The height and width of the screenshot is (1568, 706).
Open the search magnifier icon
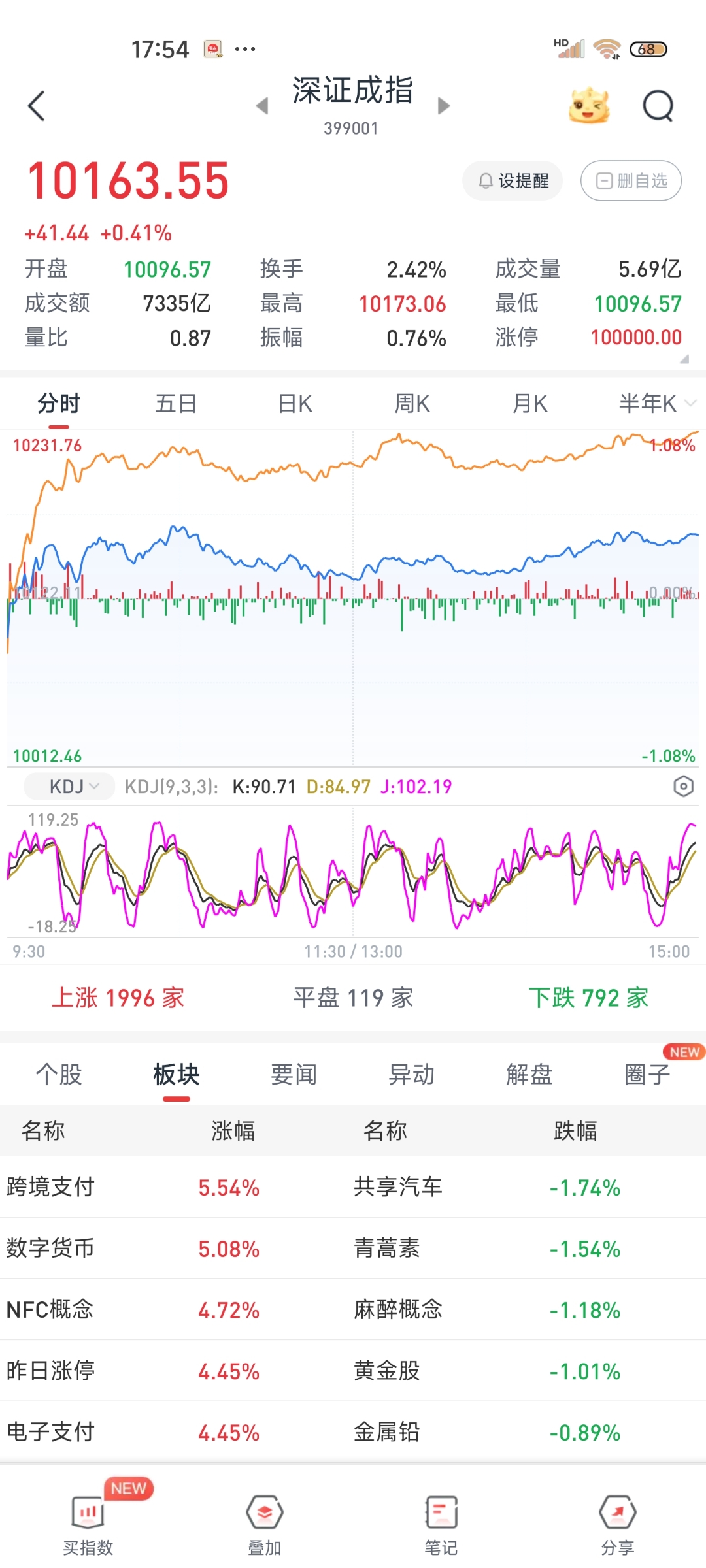coord(658,106)
